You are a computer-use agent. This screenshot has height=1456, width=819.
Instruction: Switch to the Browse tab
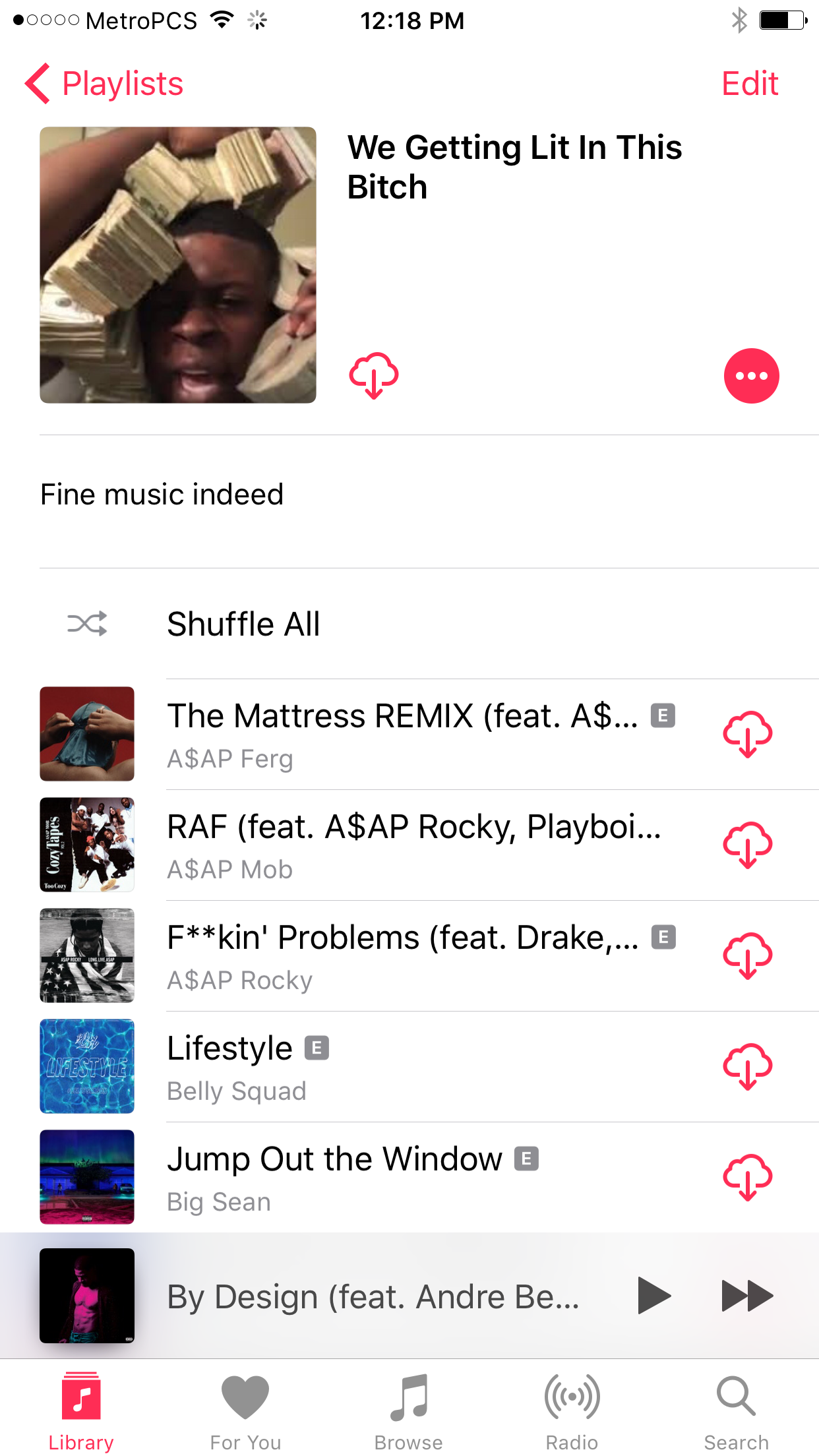(x=409, y=1412)
